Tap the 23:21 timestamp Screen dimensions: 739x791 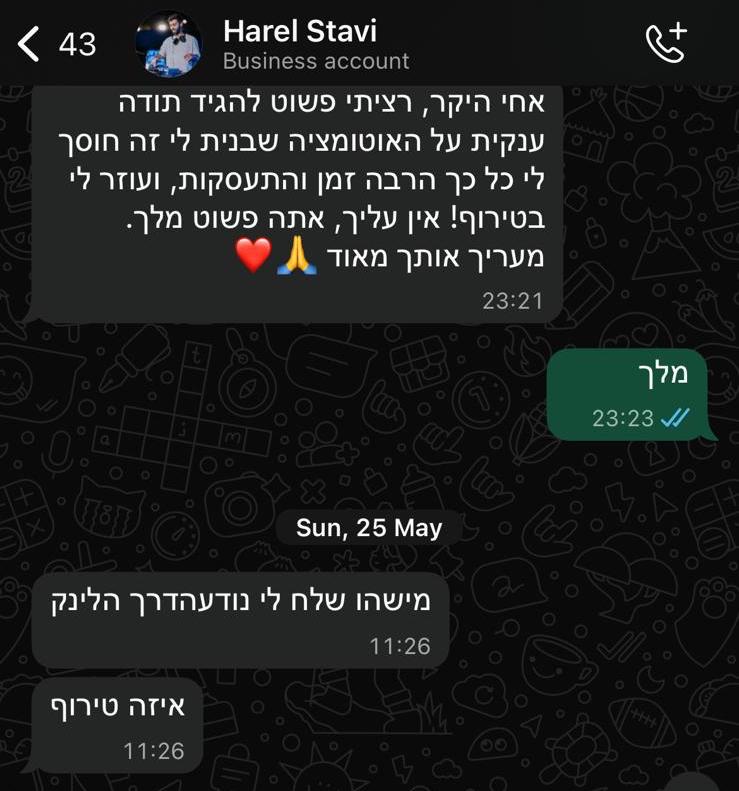tap(512, 300)
